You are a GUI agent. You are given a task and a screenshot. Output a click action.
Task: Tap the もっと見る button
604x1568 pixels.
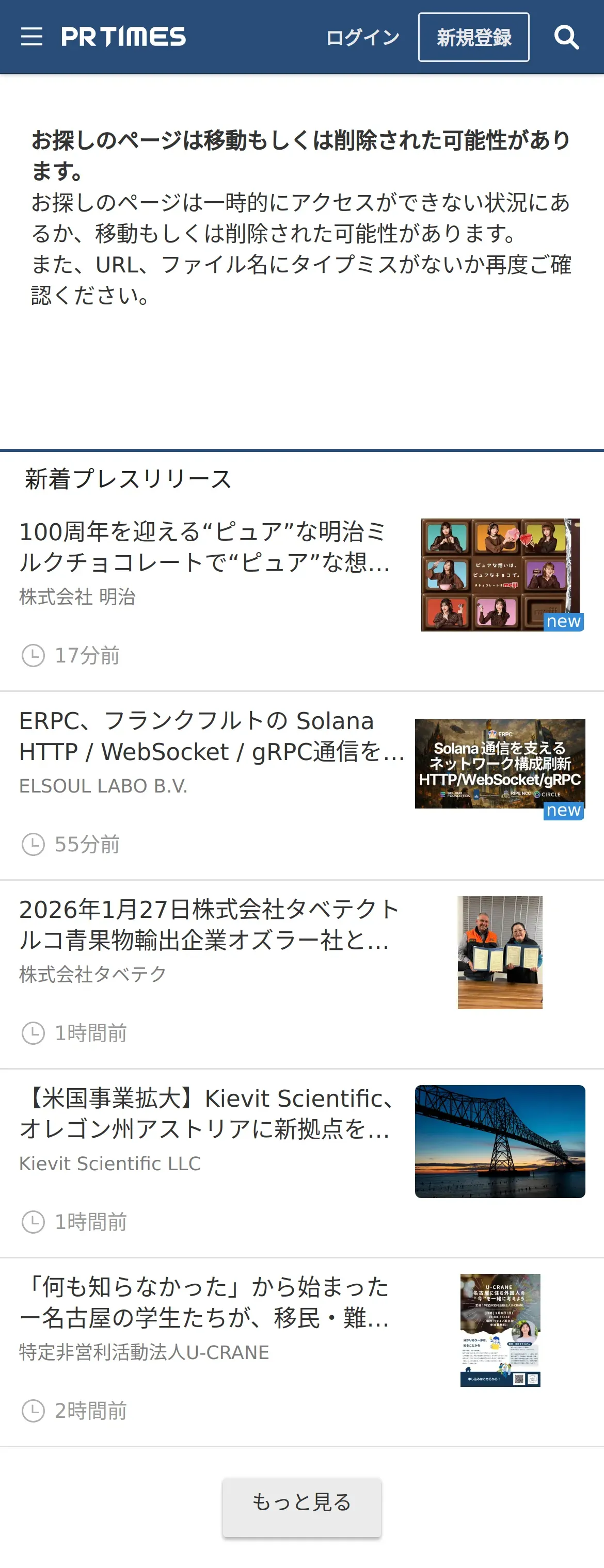301,1501
